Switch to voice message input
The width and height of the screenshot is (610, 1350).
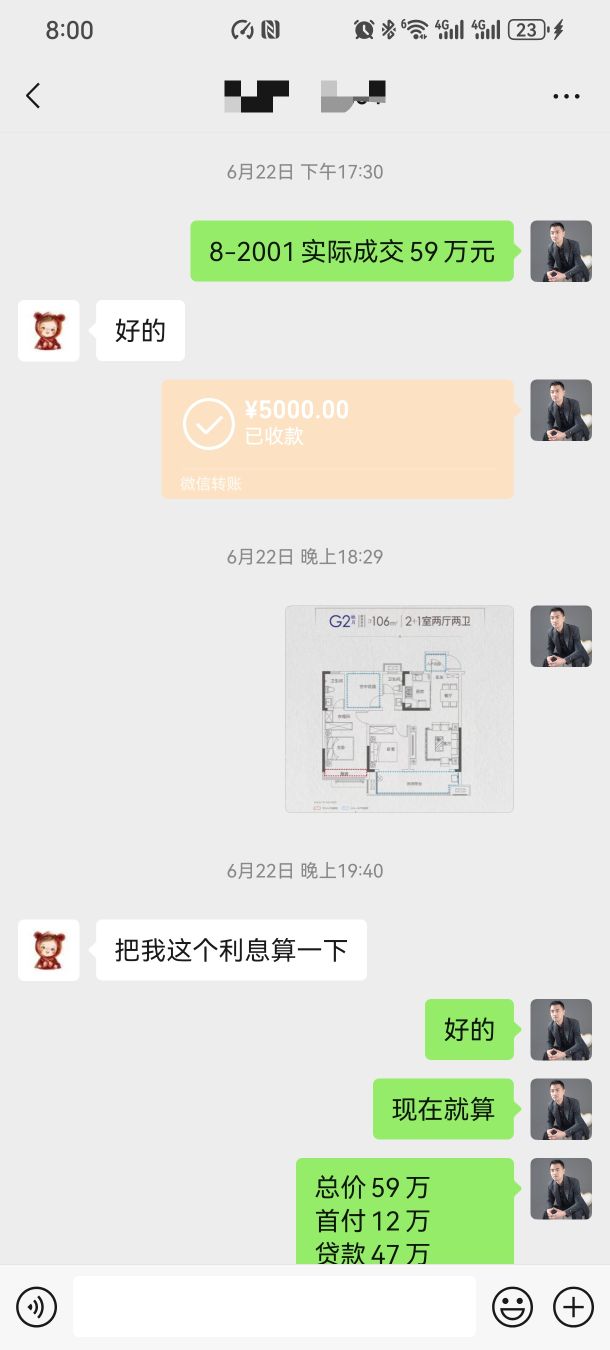pyautogui.click(x=37, y=1307)
